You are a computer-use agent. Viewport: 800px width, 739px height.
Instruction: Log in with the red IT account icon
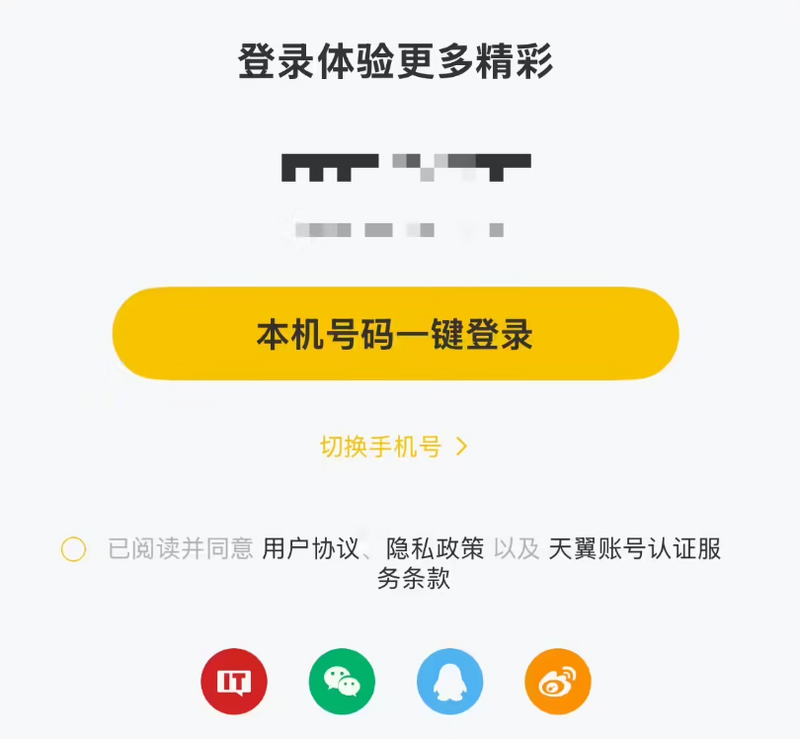pyautogui.click(x=234, y=682)
